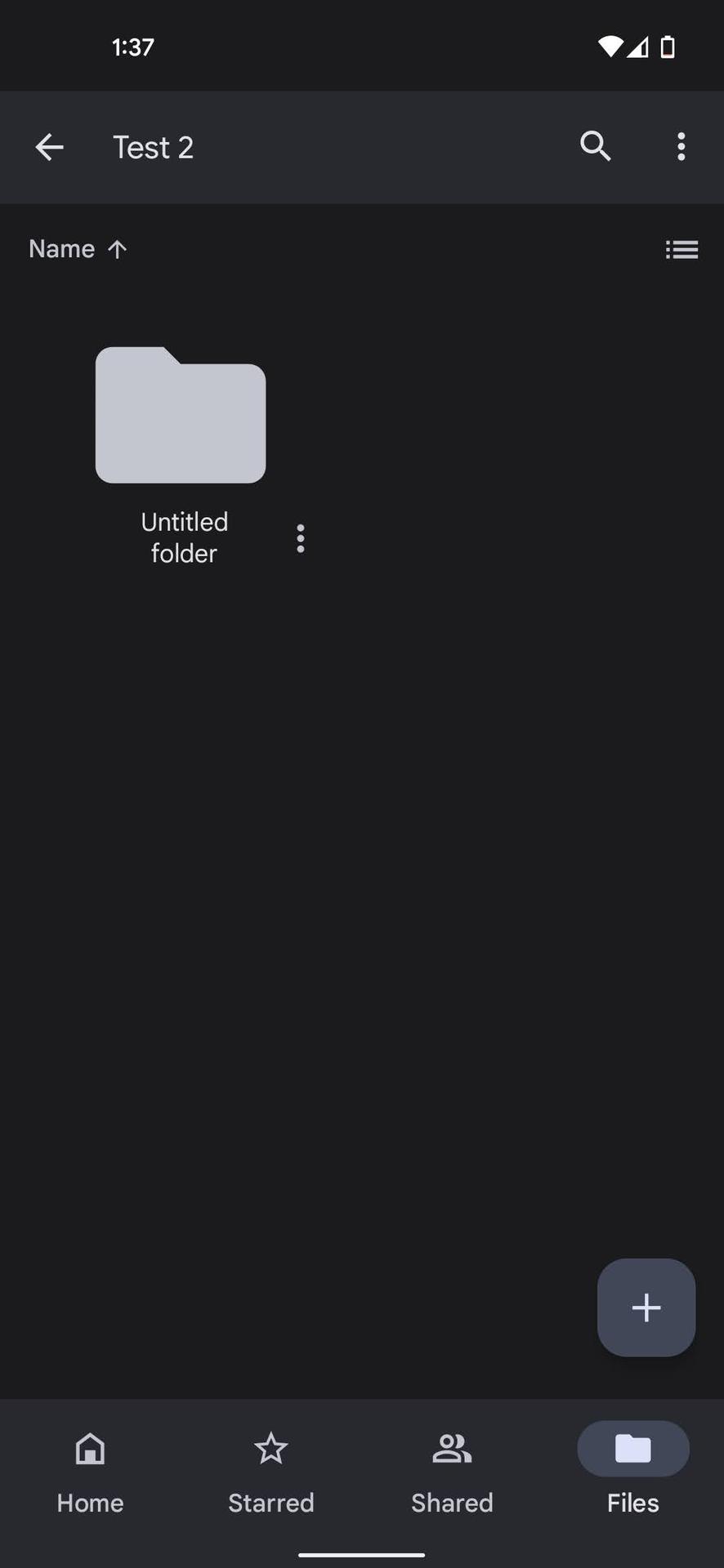Switch to the Home tab

90,1471
